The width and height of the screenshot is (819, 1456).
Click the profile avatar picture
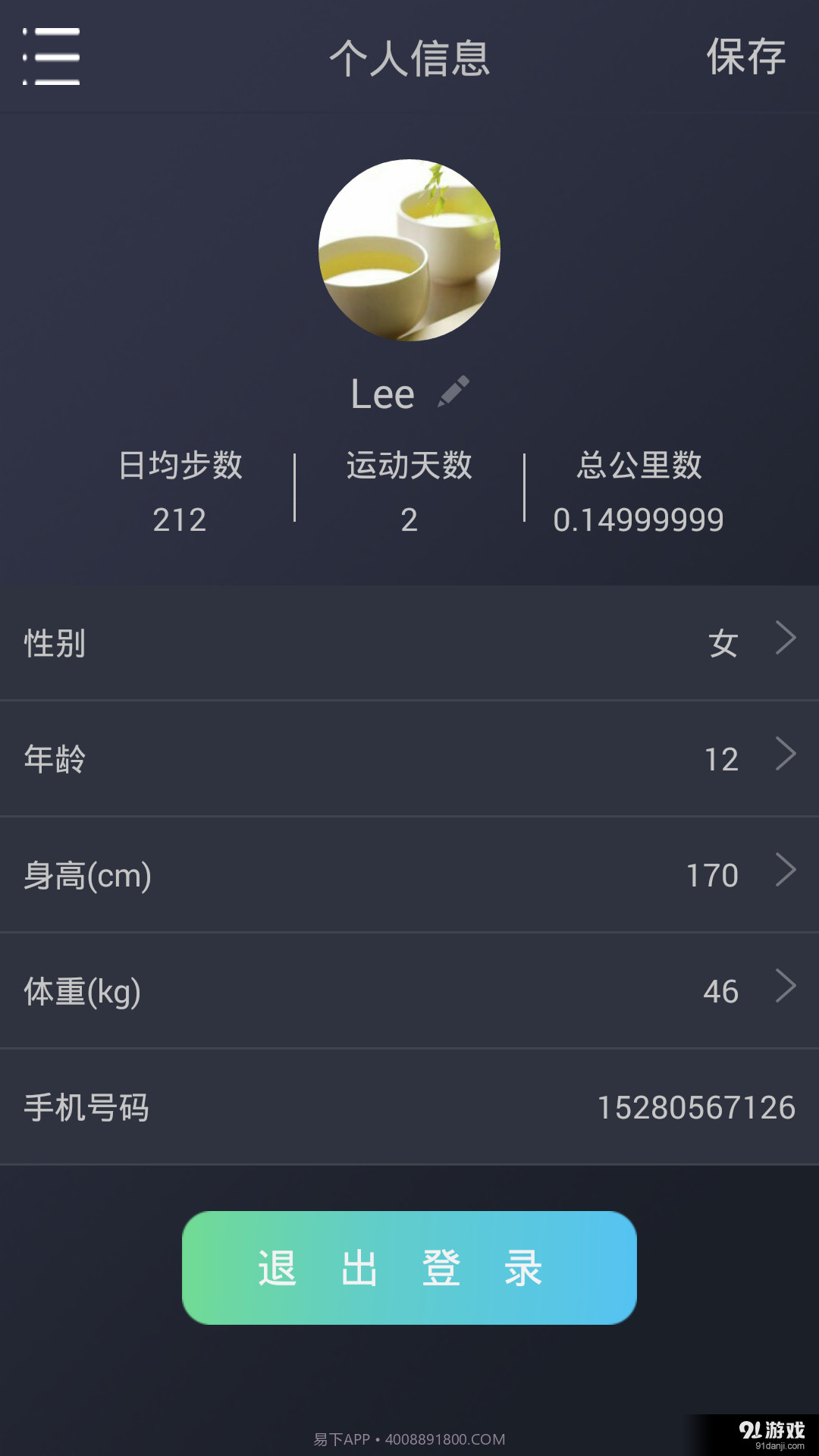(x=409, y=250)
